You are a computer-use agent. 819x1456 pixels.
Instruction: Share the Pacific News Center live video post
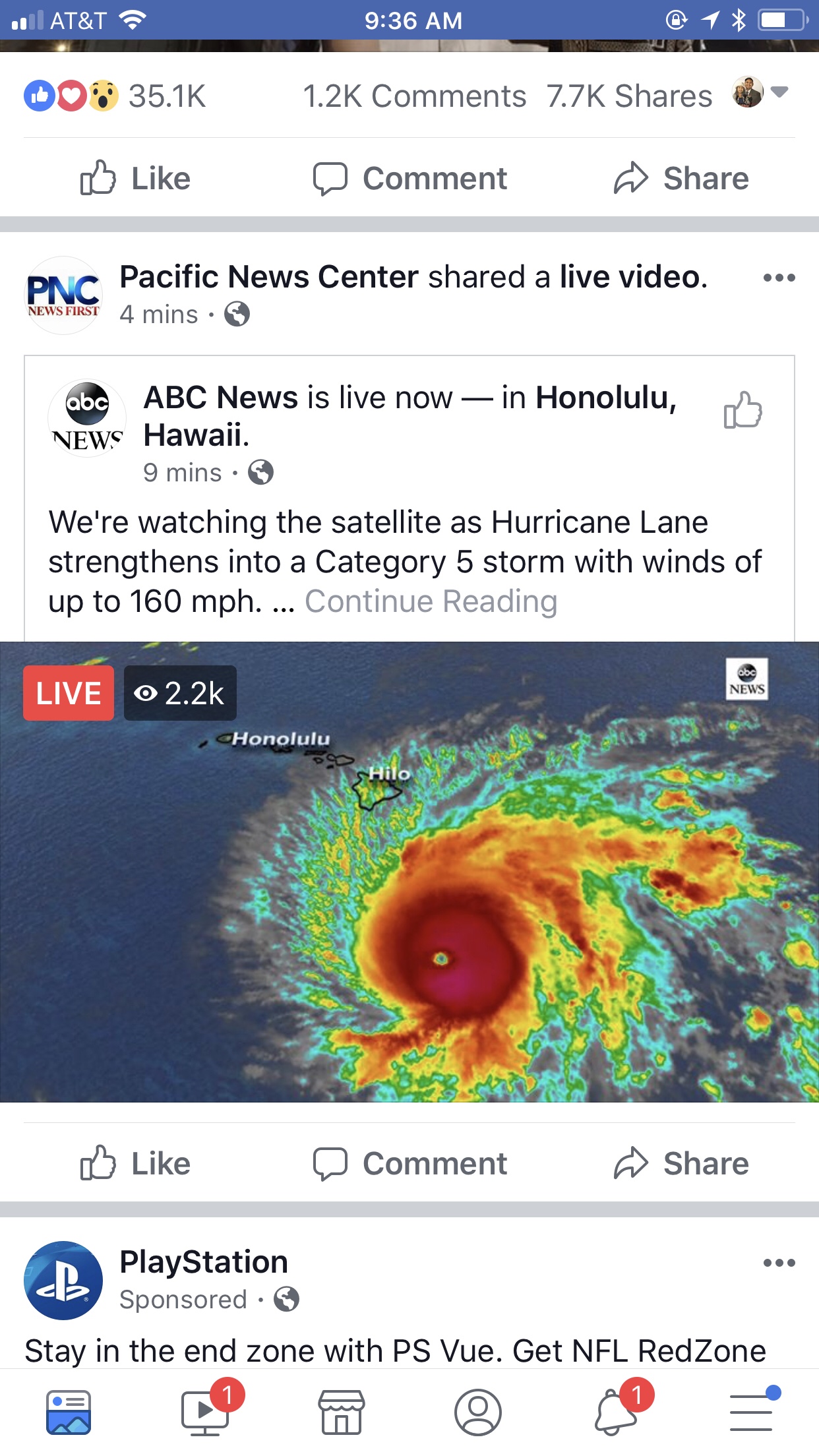(681, 1163)
